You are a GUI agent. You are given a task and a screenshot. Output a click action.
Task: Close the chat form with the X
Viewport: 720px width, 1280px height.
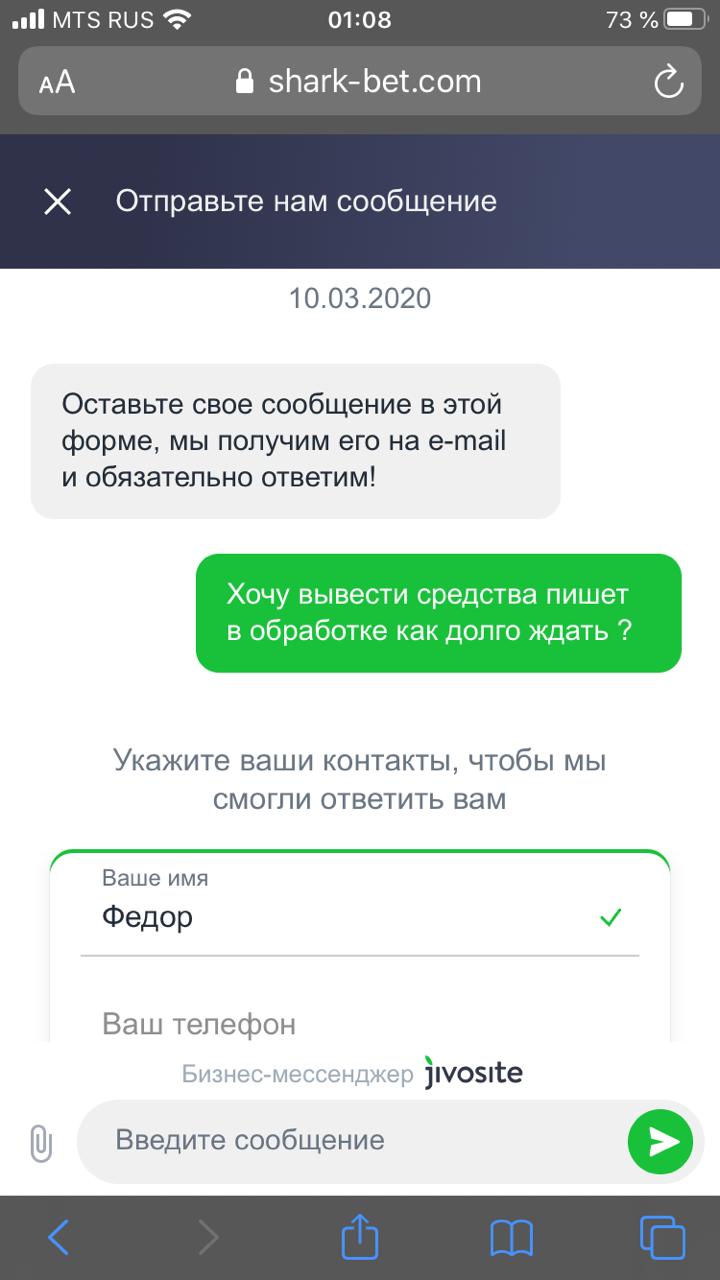(58, 202)
